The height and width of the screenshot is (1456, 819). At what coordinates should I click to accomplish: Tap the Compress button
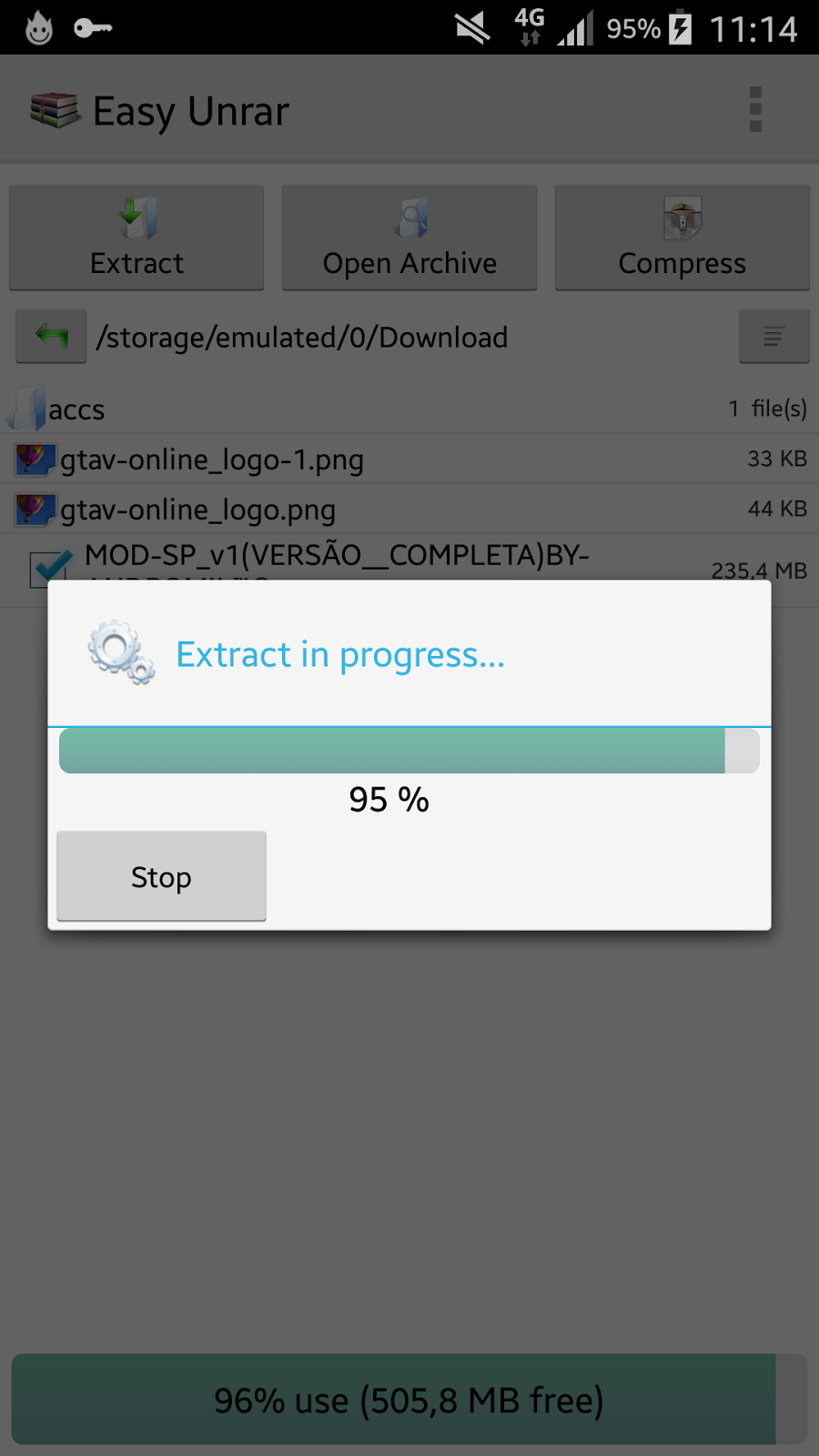(x=682, y=238)
